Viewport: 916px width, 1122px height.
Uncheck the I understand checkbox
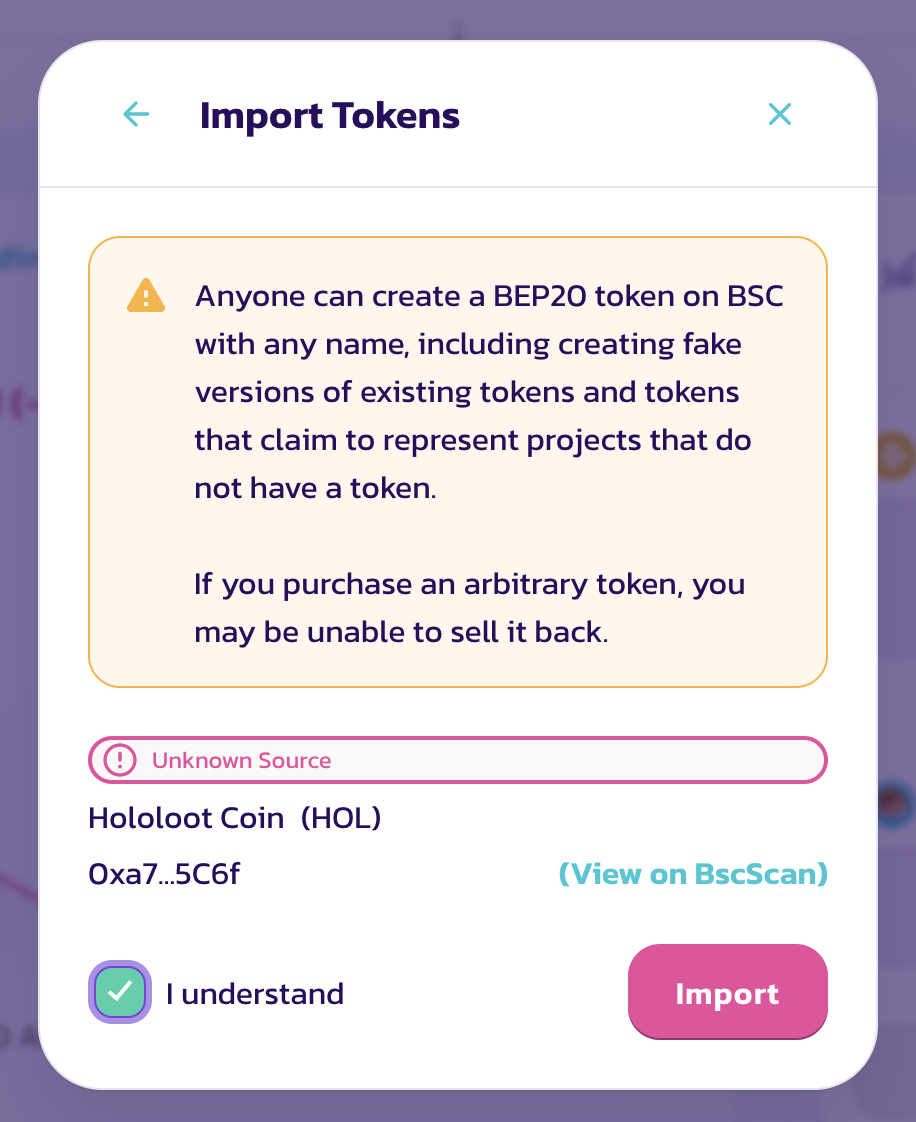[120, 992]
